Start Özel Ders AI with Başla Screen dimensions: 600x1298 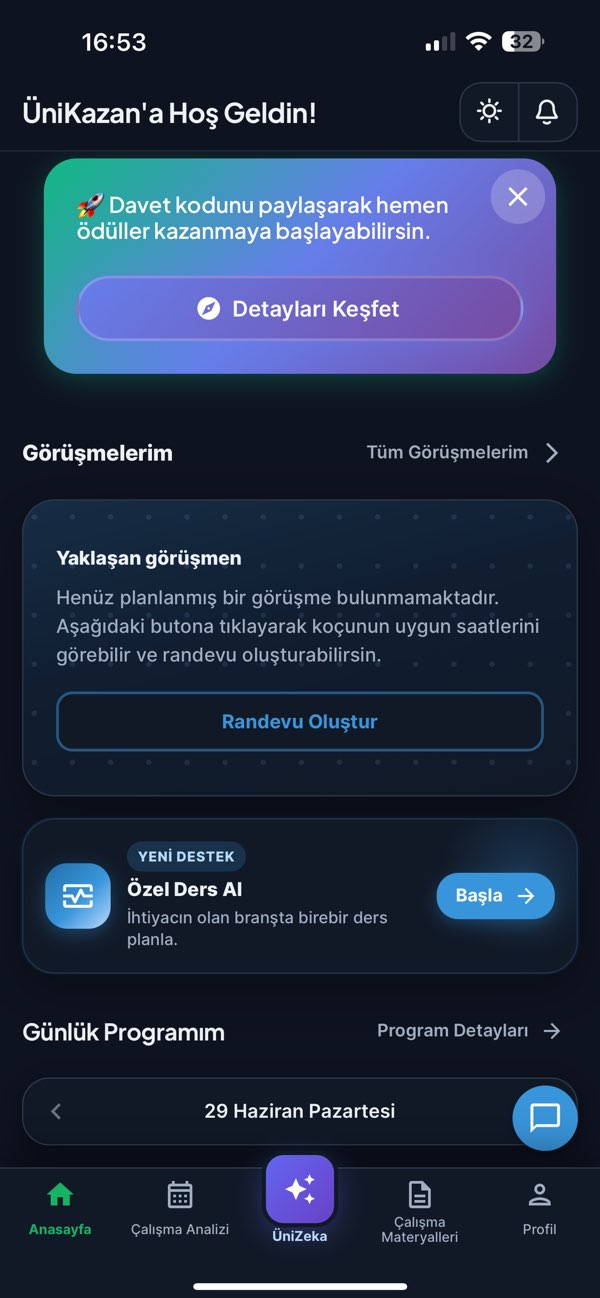pyautogui.click(x=495, y=896)
